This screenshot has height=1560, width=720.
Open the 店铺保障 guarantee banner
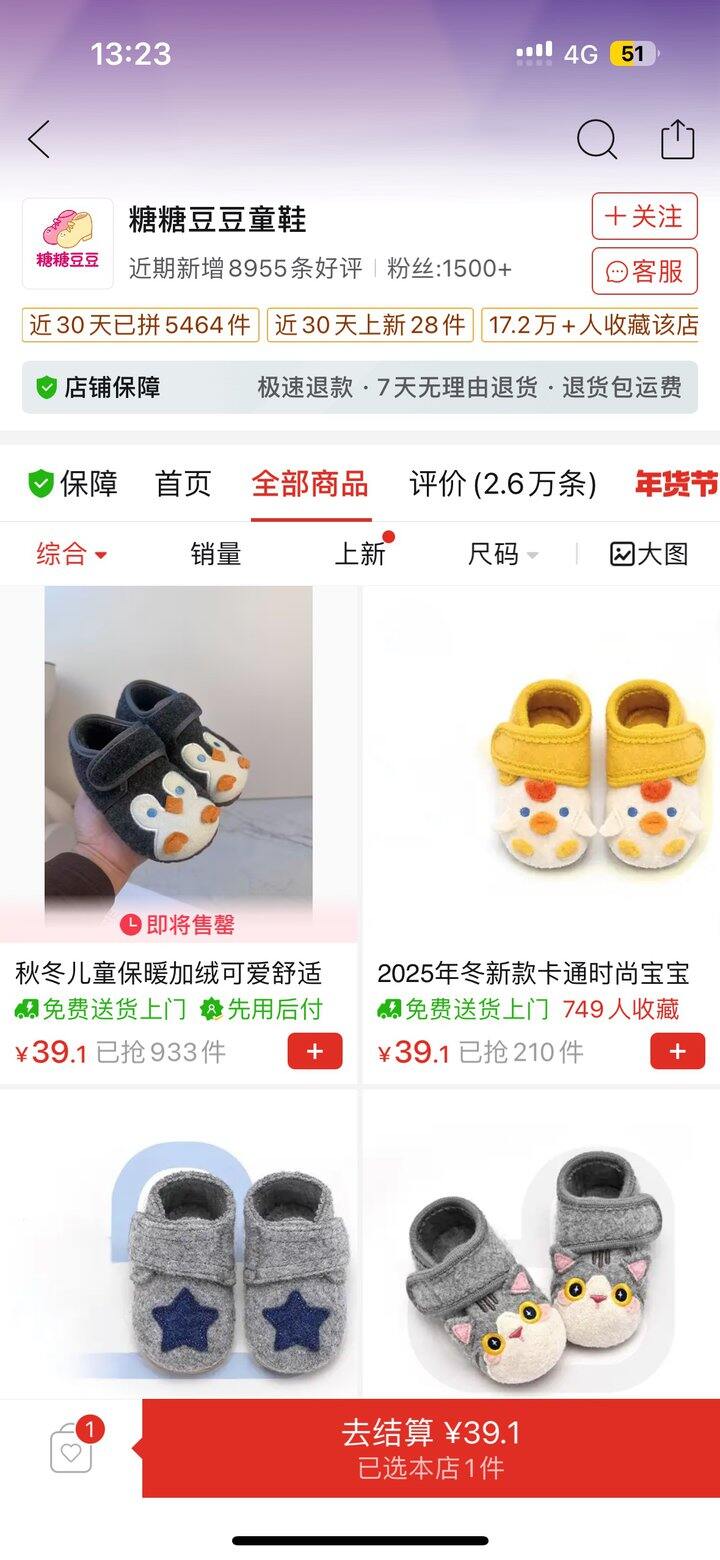(x=360, y=388)
